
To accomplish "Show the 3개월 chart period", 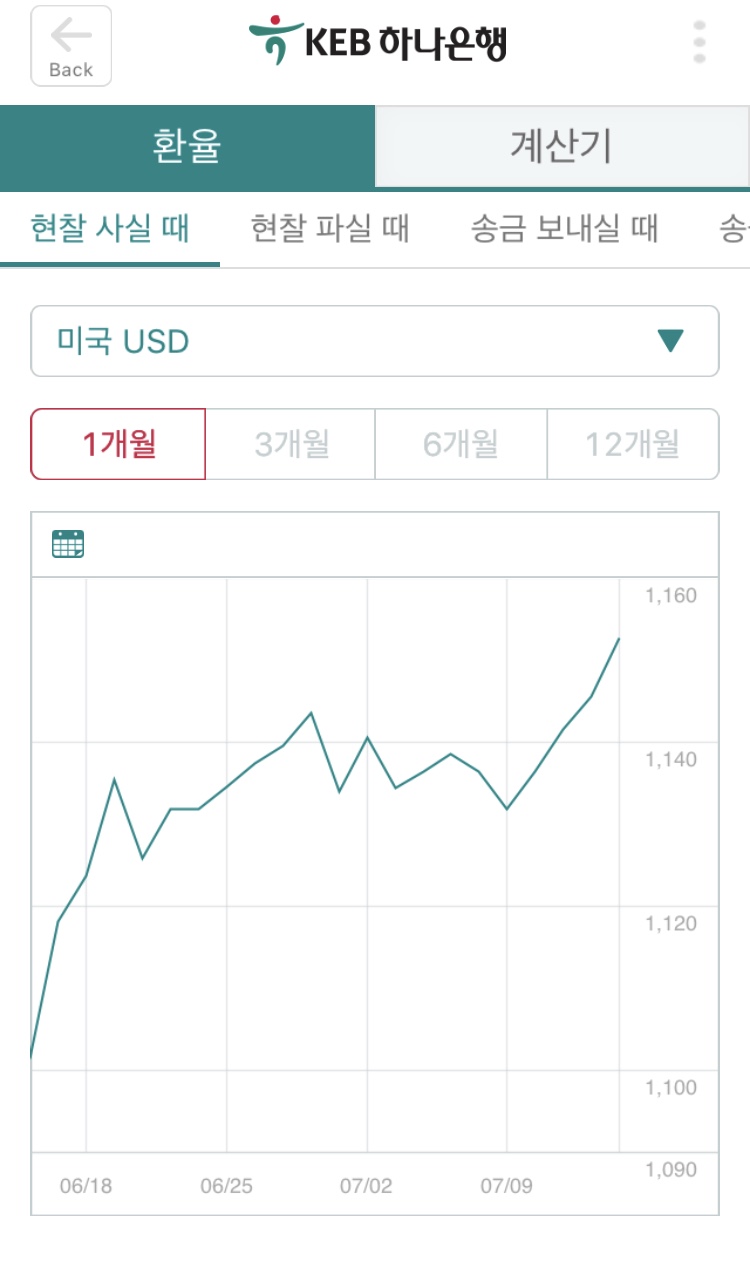I will tap(291, 444).
